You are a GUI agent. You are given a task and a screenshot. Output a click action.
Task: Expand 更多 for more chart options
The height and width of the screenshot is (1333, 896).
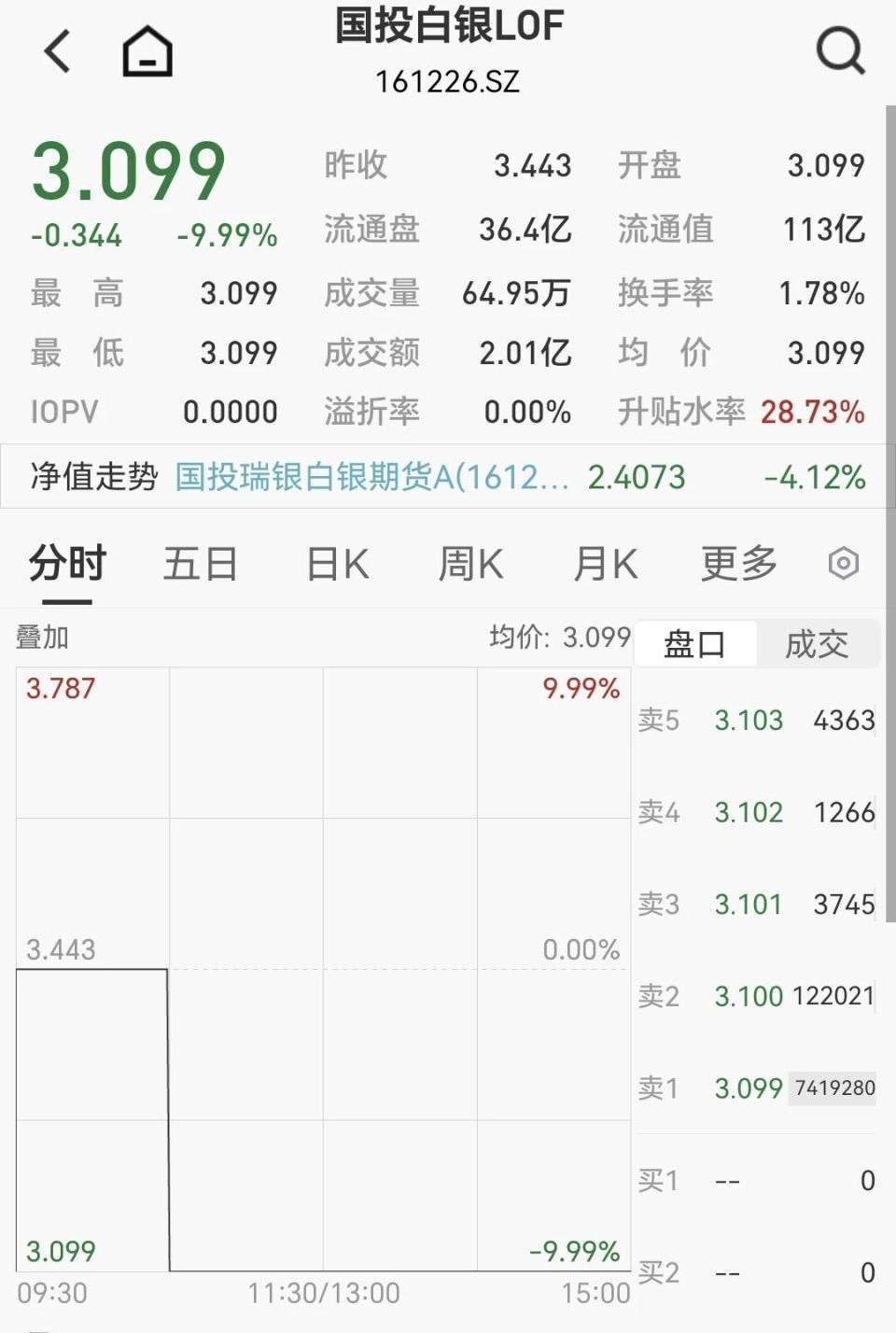click(x=738, y=563)
